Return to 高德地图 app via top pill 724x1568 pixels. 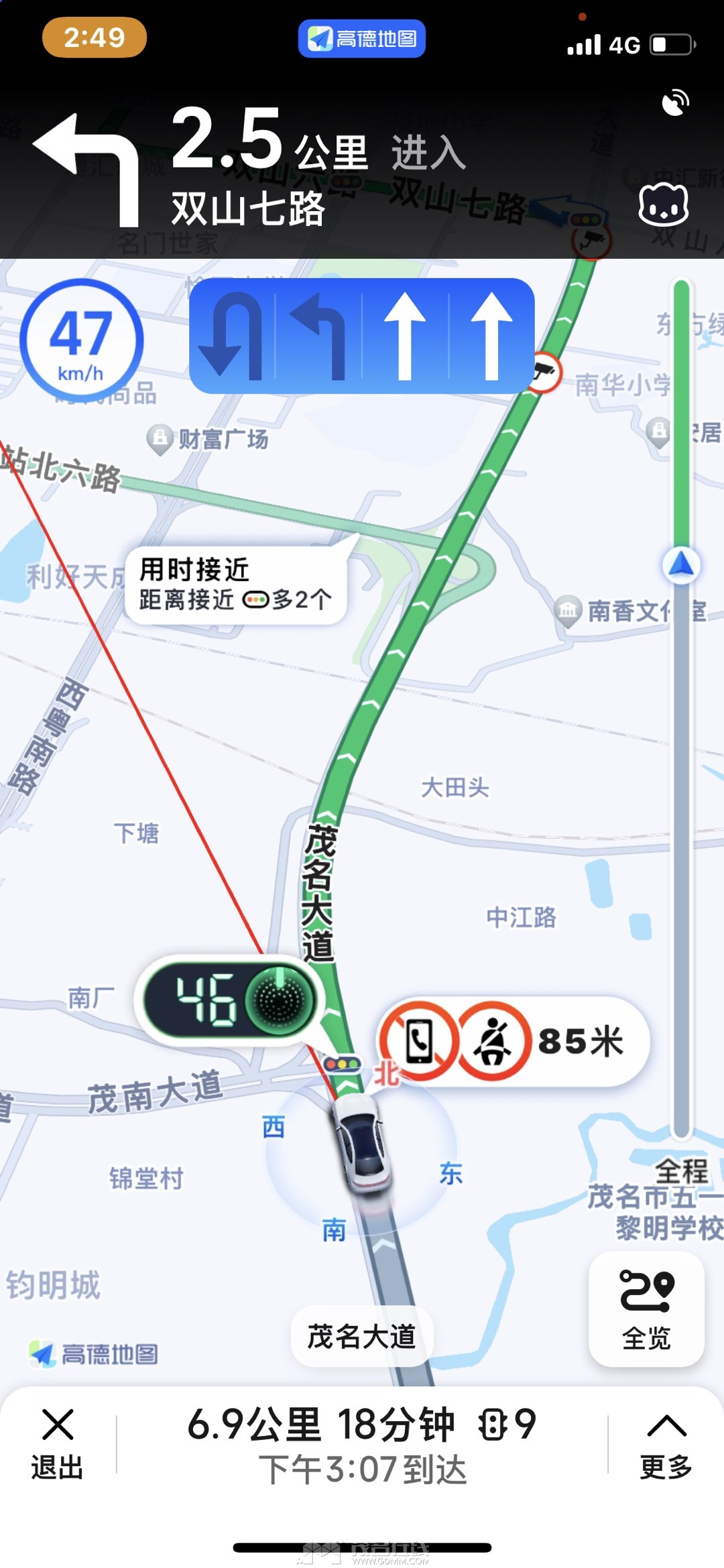click(x=362, y=39)
